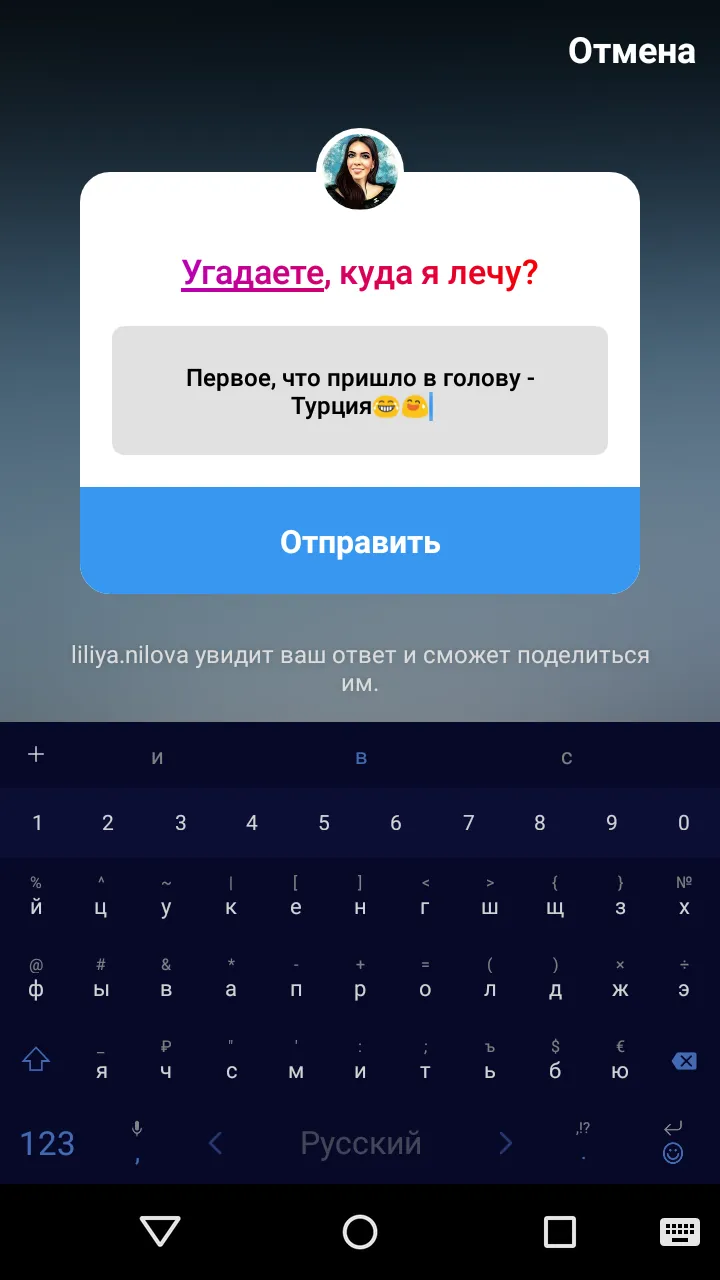Switch keyboard to 123 symbols layout

[x=47, y=1143]
